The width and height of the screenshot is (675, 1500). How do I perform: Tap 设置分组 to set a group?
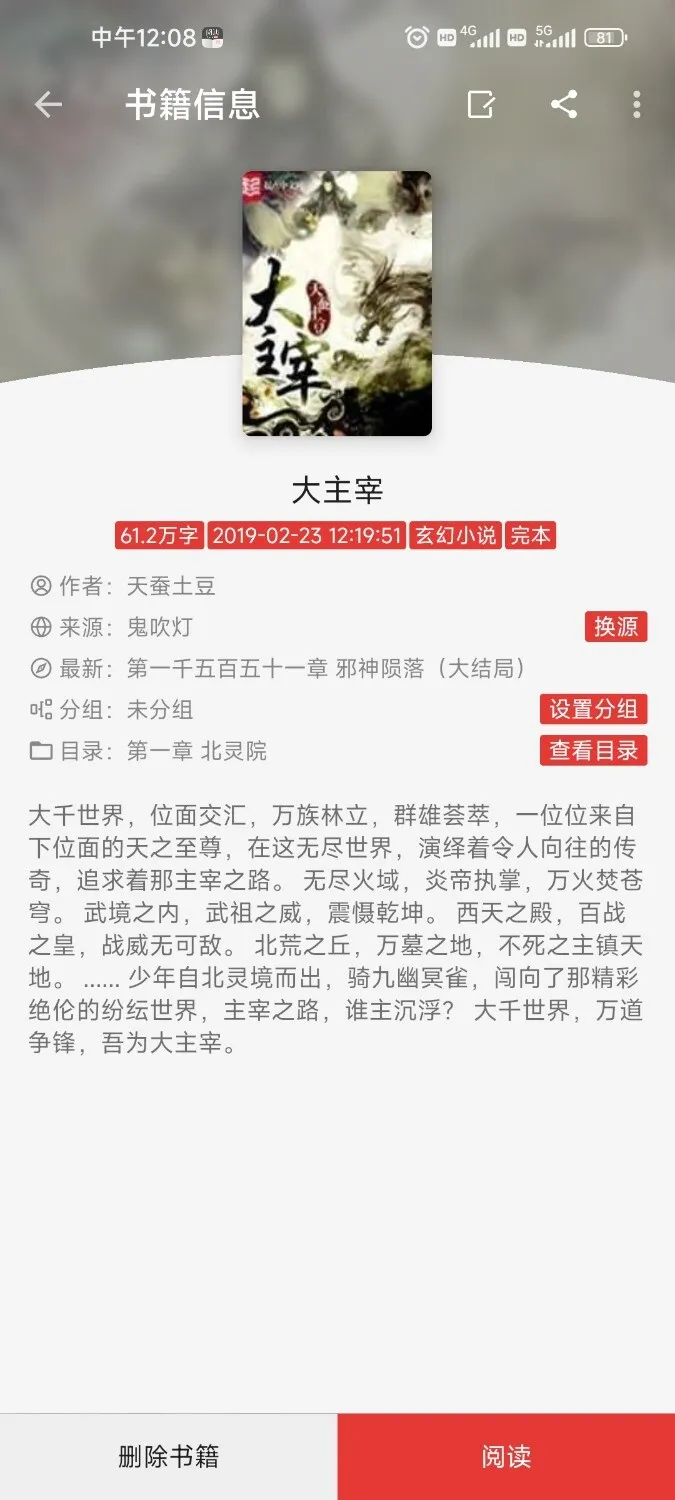(x=593, y=709)
